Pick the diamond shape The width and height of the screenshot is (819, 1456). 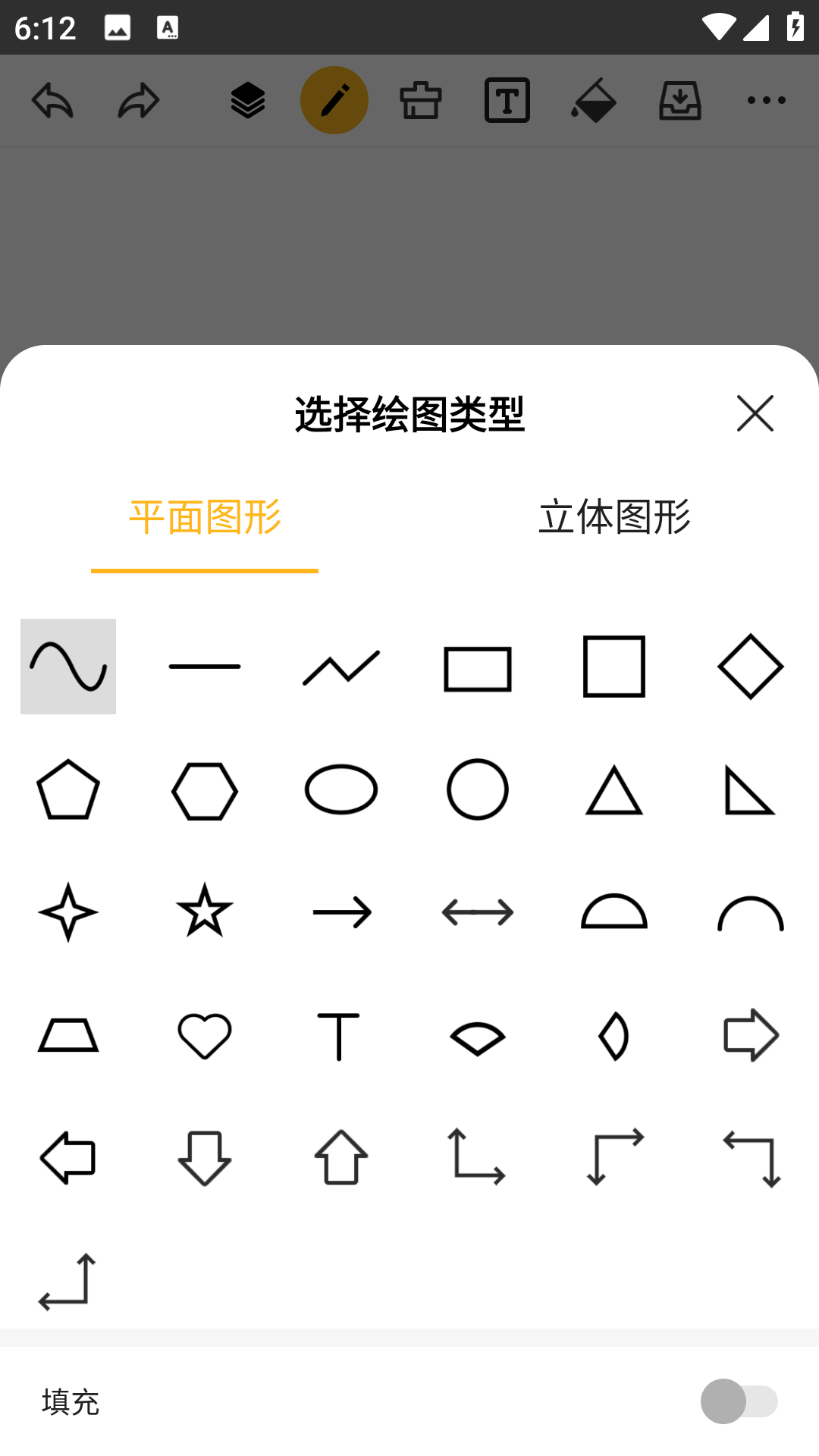[750, 667]
